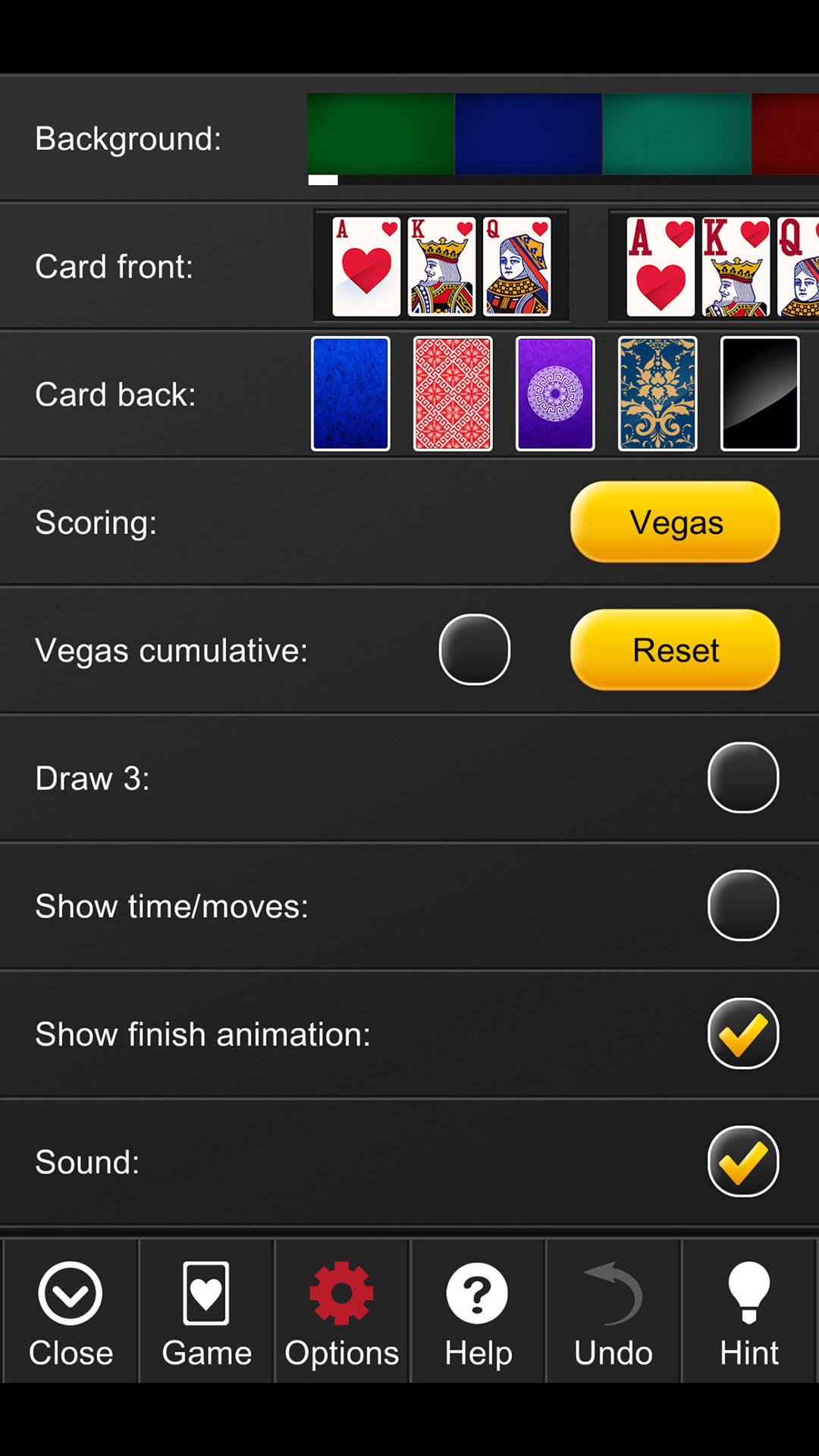Select the red diamond-pattern card back

tap(452, 393)
